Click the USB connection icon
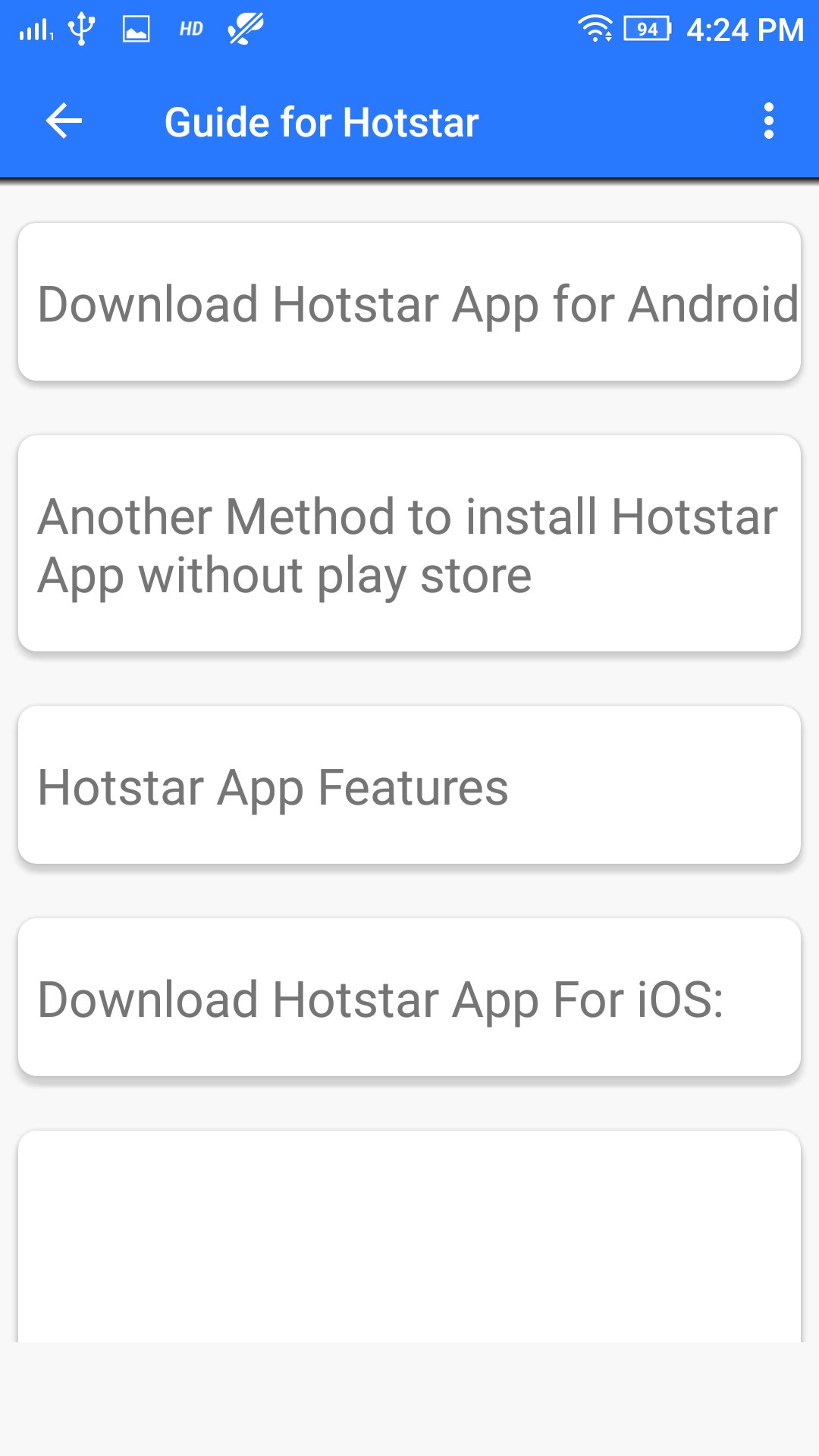This screenshot has width=819, height=1456. [x=80, y=29]
